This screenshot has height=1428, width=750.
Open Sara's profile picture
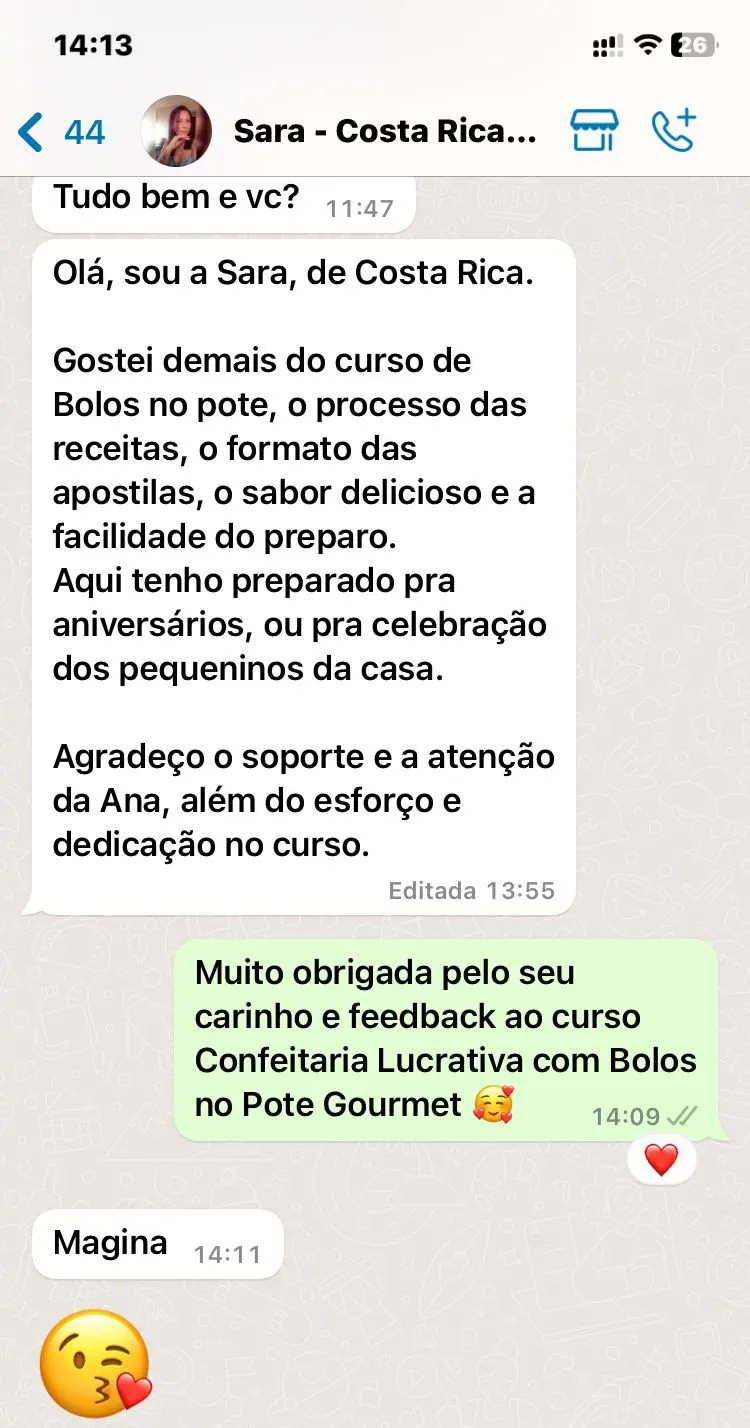coord(175,129)
